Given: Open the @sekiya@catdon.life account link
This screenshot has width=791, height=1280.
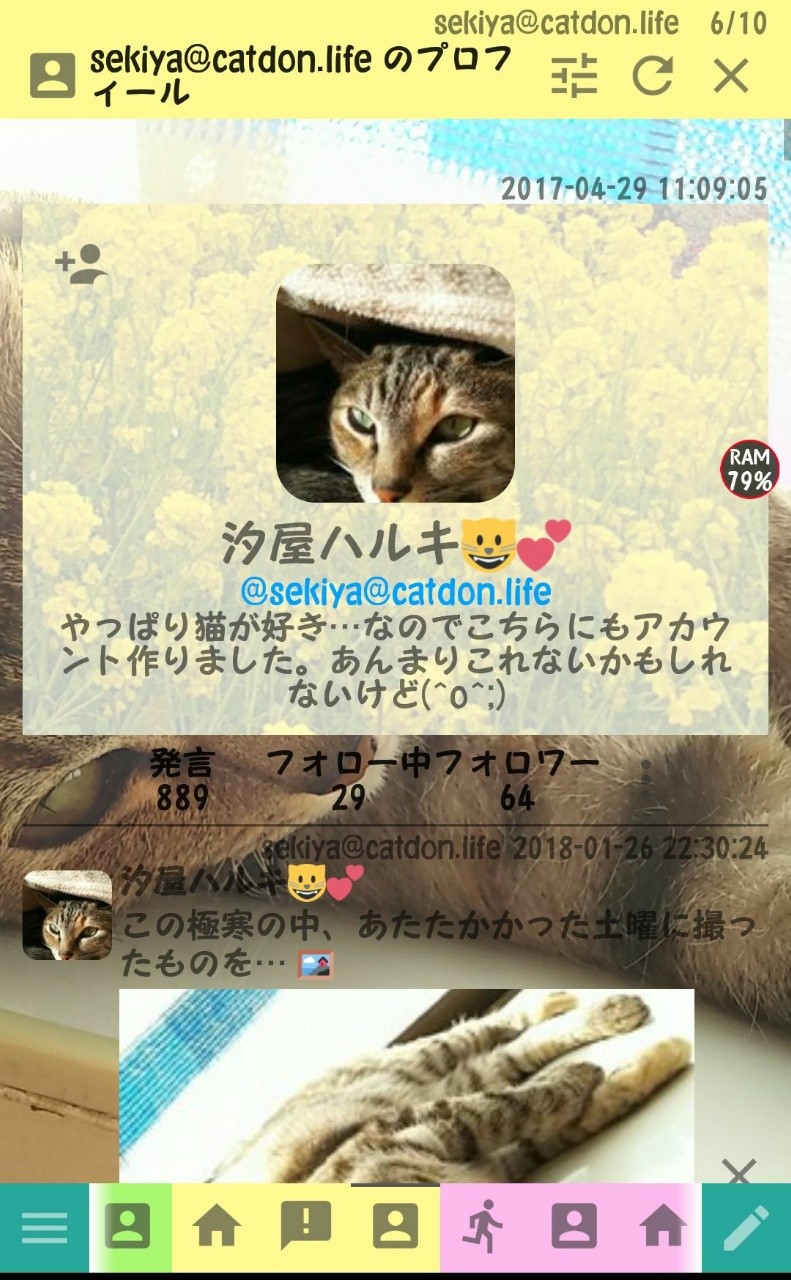Looking at the screenshot, I should (x=395, y=591).
